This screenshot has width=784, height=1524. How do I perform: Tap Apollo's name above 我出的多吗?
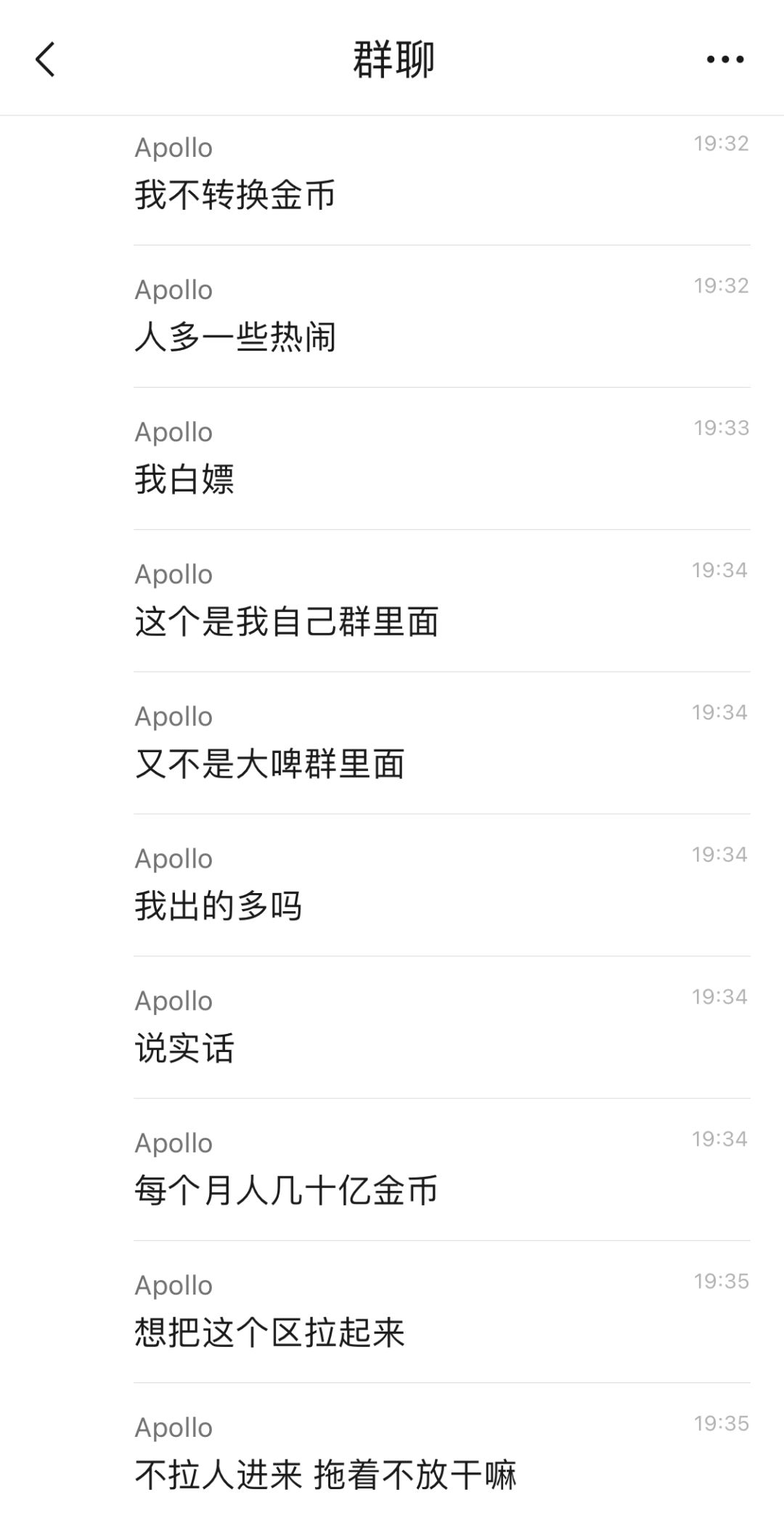172,858
